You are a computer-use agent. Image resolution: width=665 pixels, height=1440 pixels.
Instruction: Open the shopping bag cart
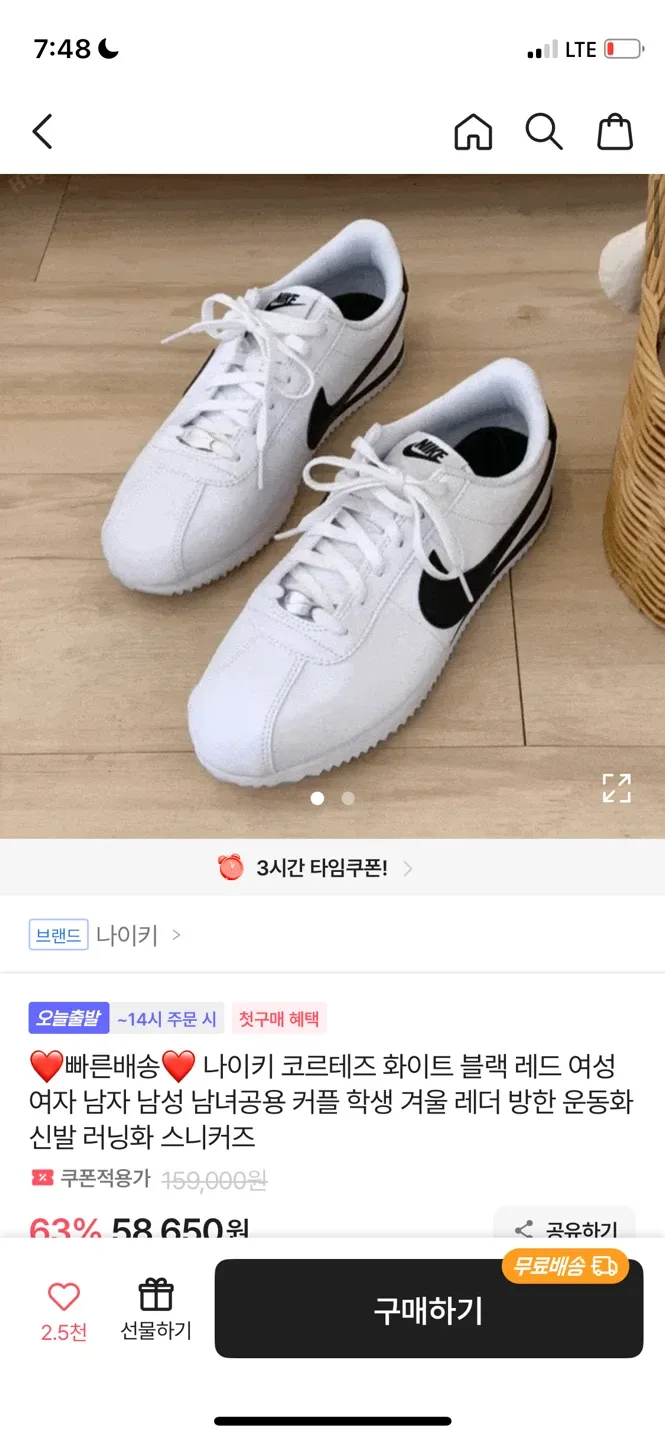click(615, 131)
